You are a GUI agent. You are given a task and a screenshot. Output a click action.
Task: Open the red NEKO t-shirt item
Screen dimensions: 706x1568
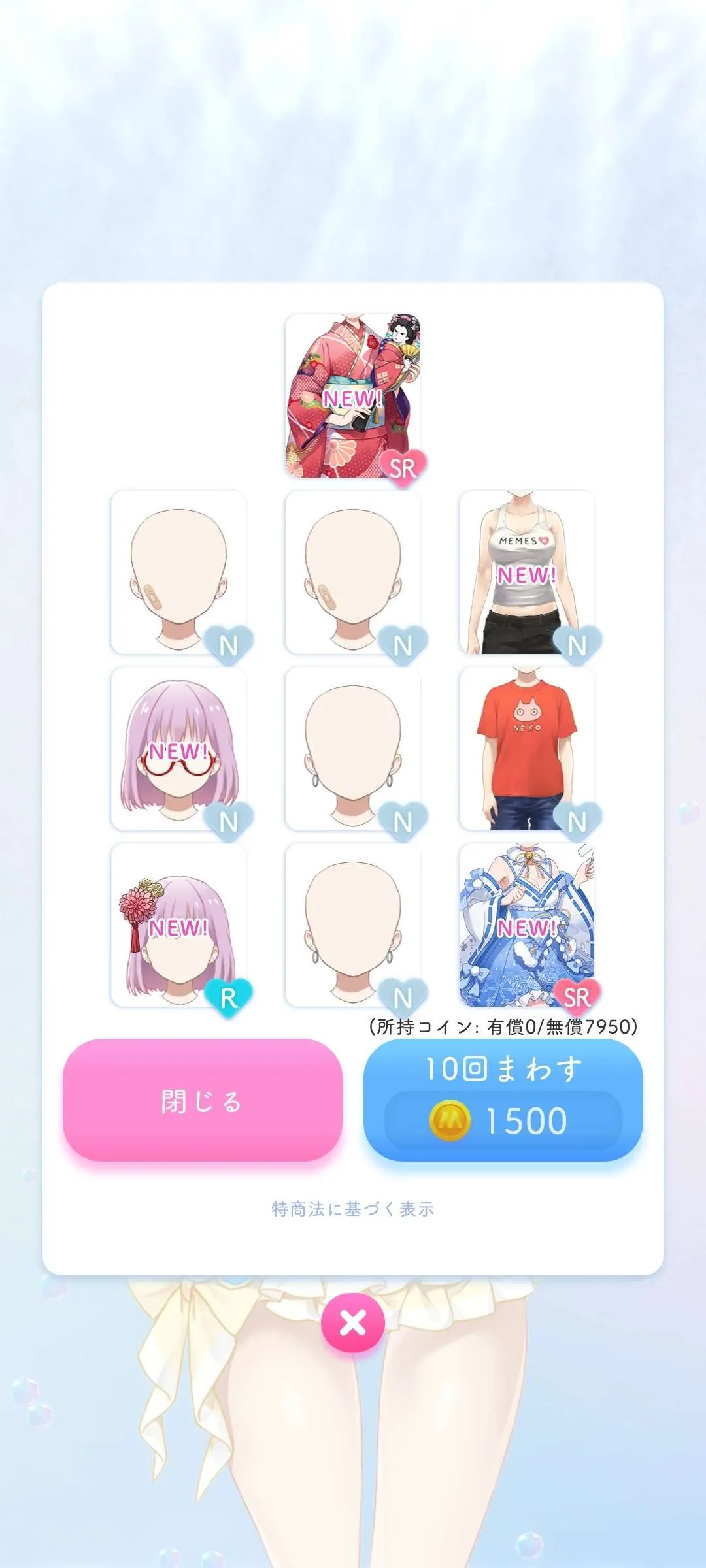tap(527, 749)
